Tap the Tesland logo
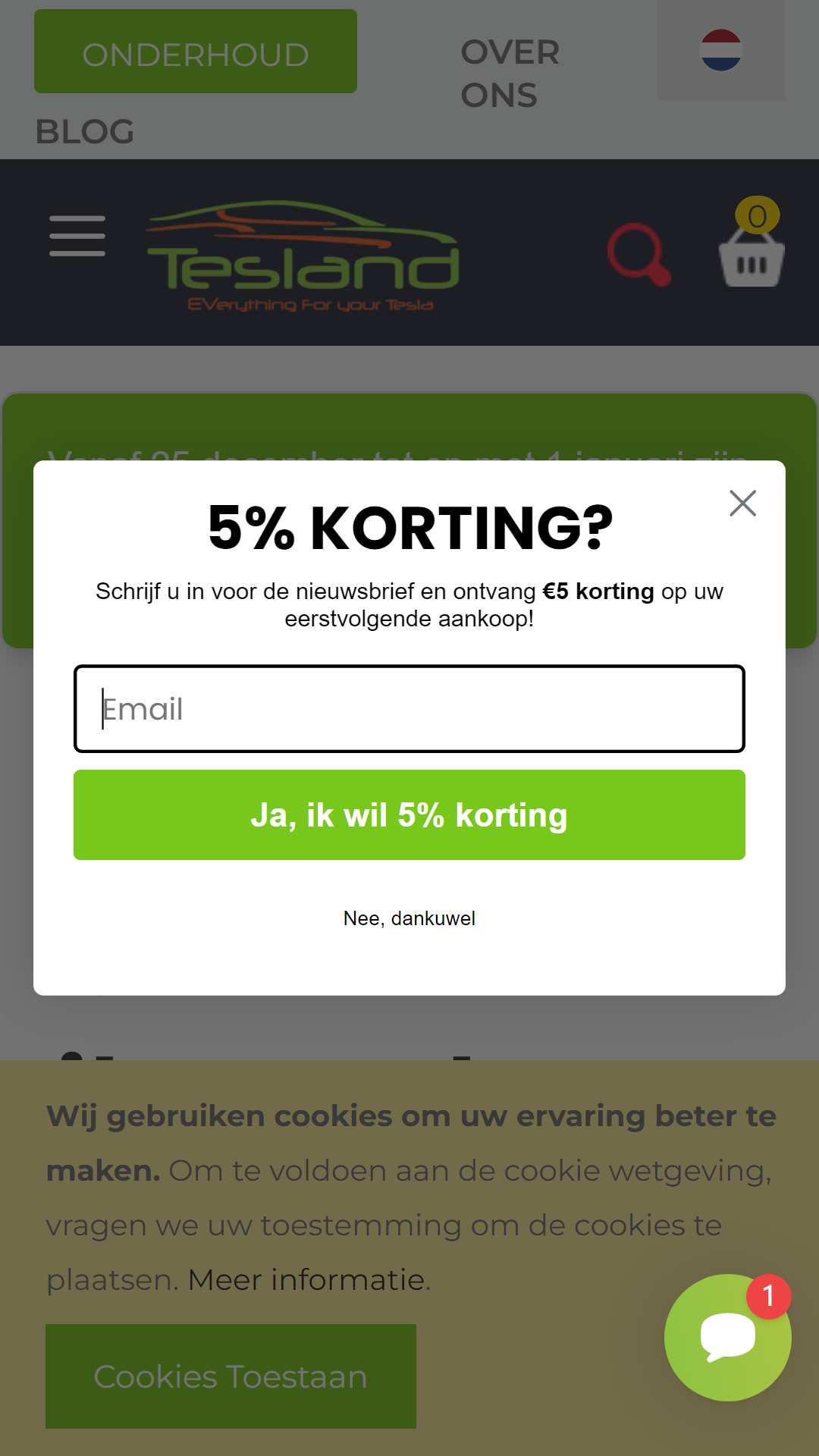Viewport: 819px width, 1456px height. coord(303,256)
